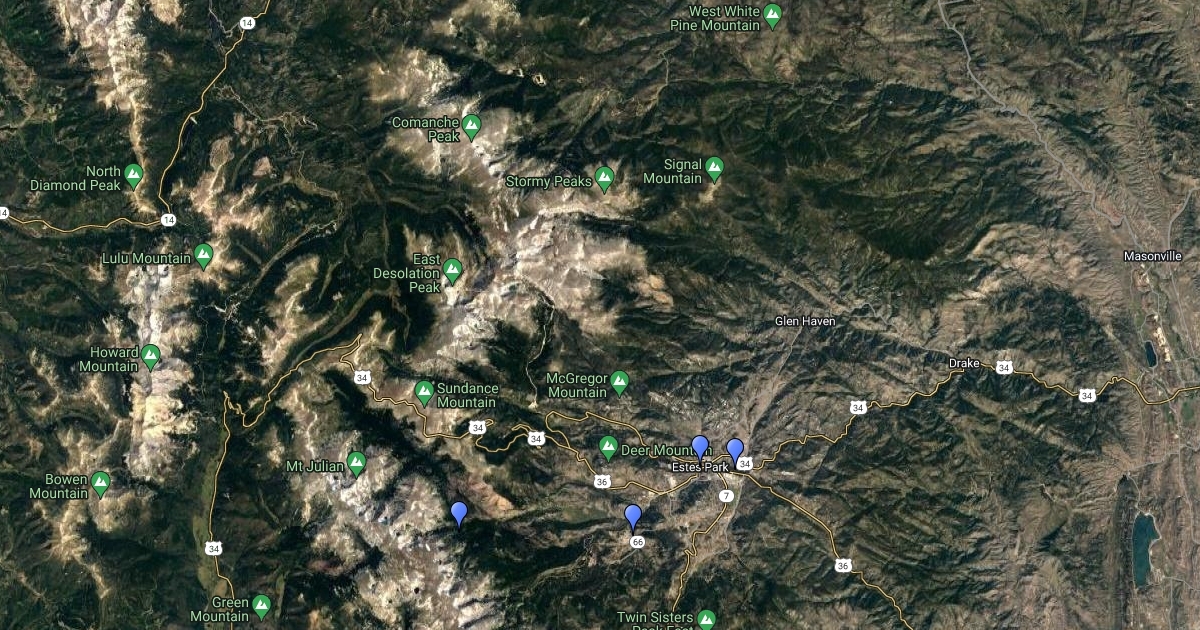Open the blue pin right of Estes Park label

click(735, 451)
